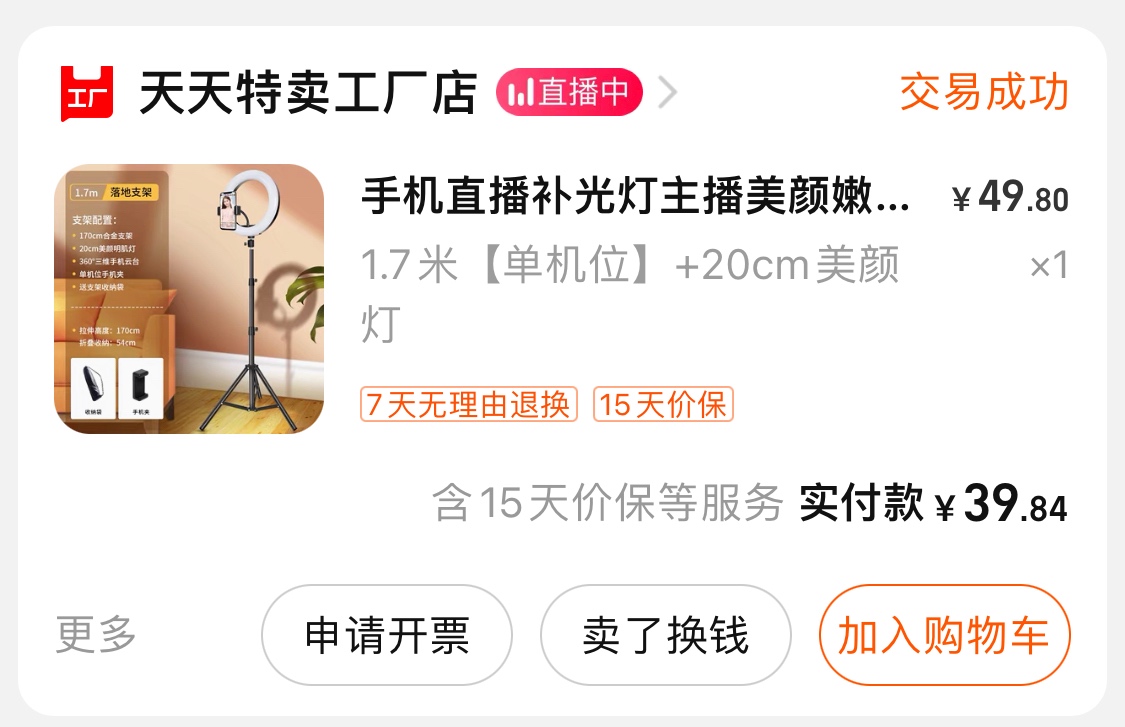Open the ring light product thumbnail
The height and width of the screenshot is (727, 1125).
tap(189, 299)
